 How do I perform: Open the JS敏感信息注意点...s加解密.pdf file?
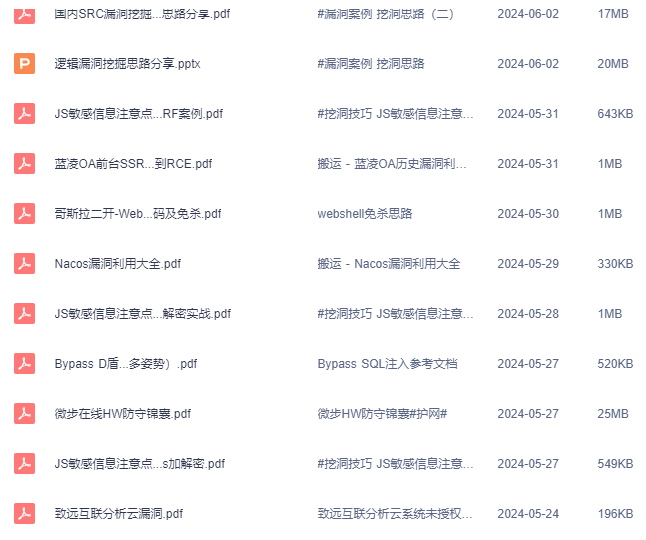pyautogui.click(x=139, y=464)
